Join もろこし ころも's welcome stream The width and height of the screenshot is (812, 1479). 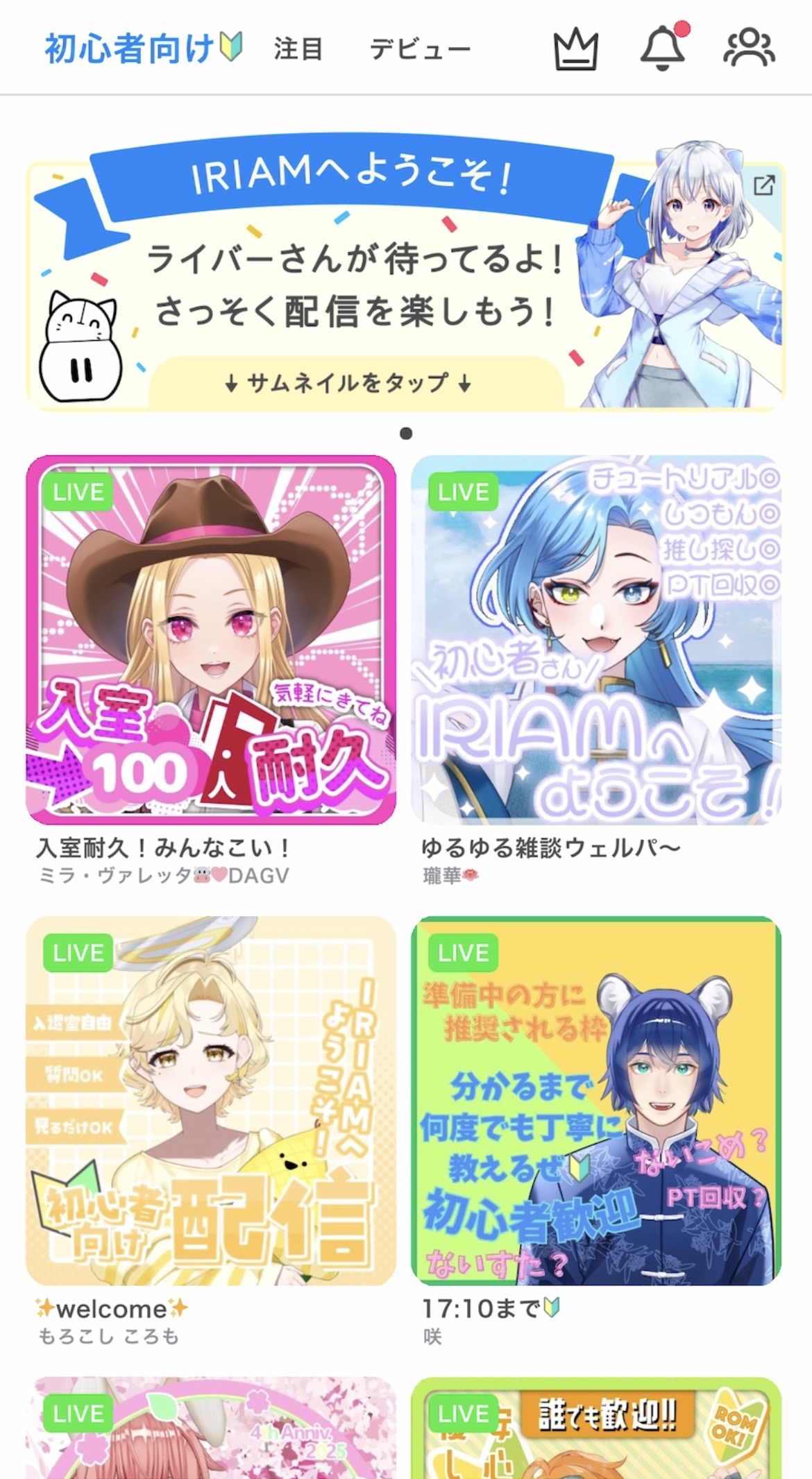point(211,1101)
